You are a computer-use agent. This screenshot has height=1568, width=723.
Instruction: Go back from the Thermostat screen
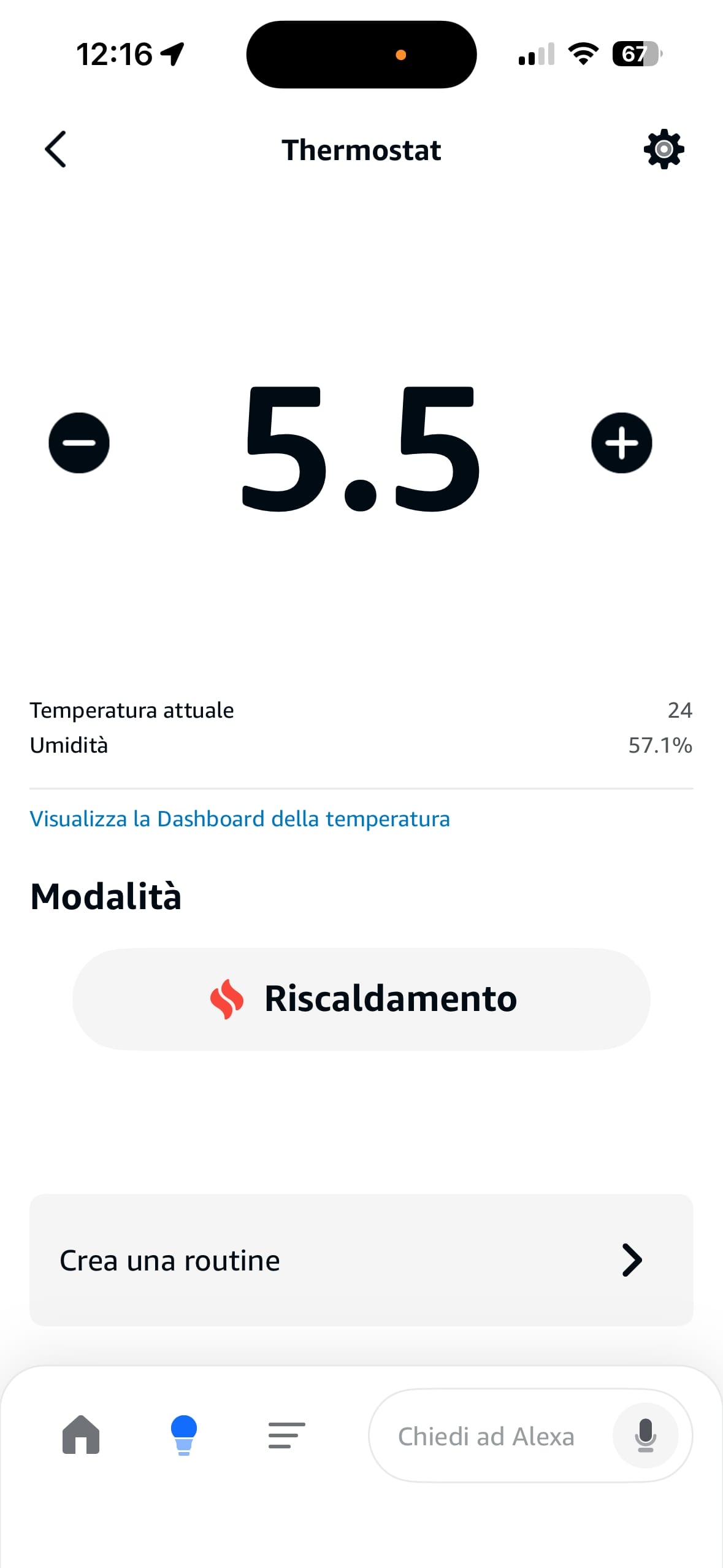(x=55, y=149)
